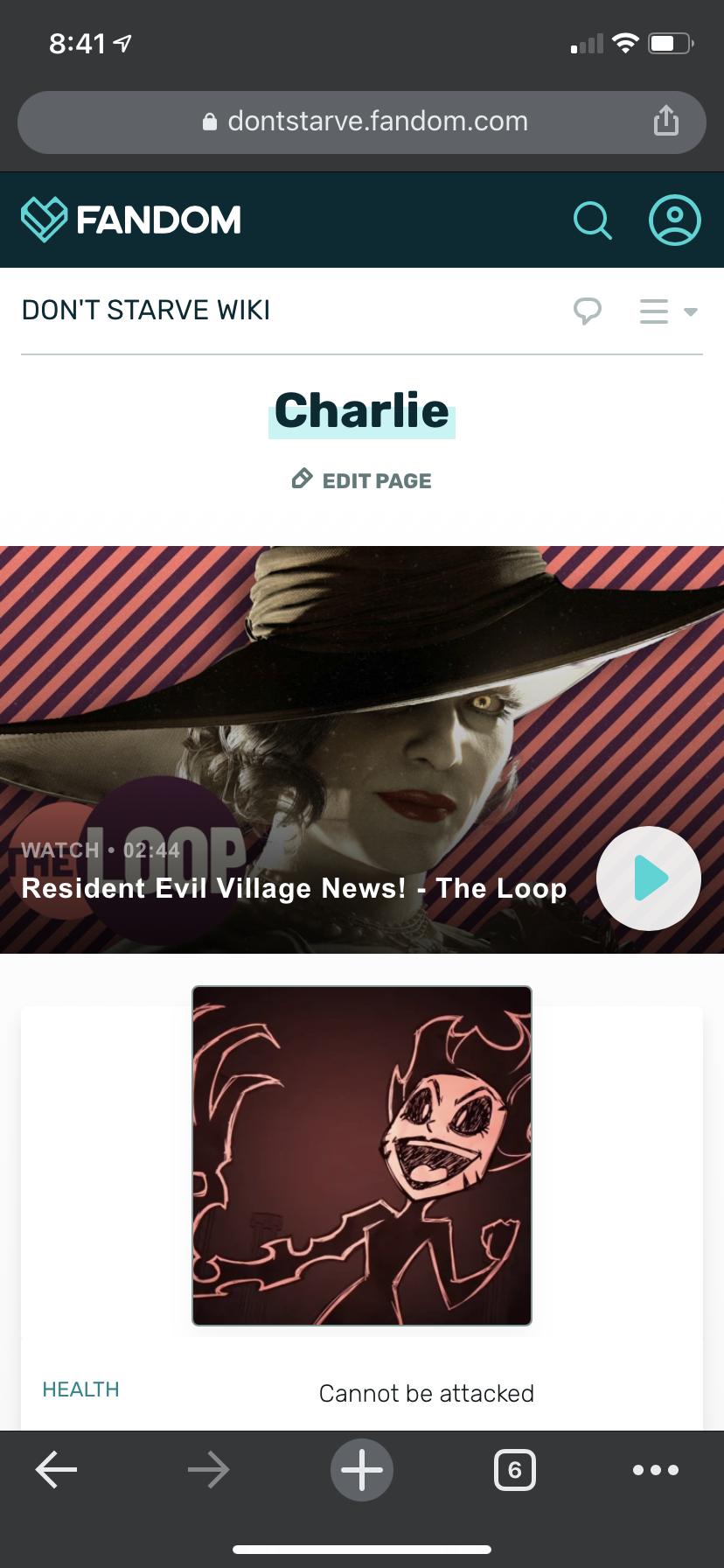Image resolution: width=724 pixels, height=1568 pixels.
Task: Tap the dontstarve.fandom.com address bar
Action: [x=363, y=122]
